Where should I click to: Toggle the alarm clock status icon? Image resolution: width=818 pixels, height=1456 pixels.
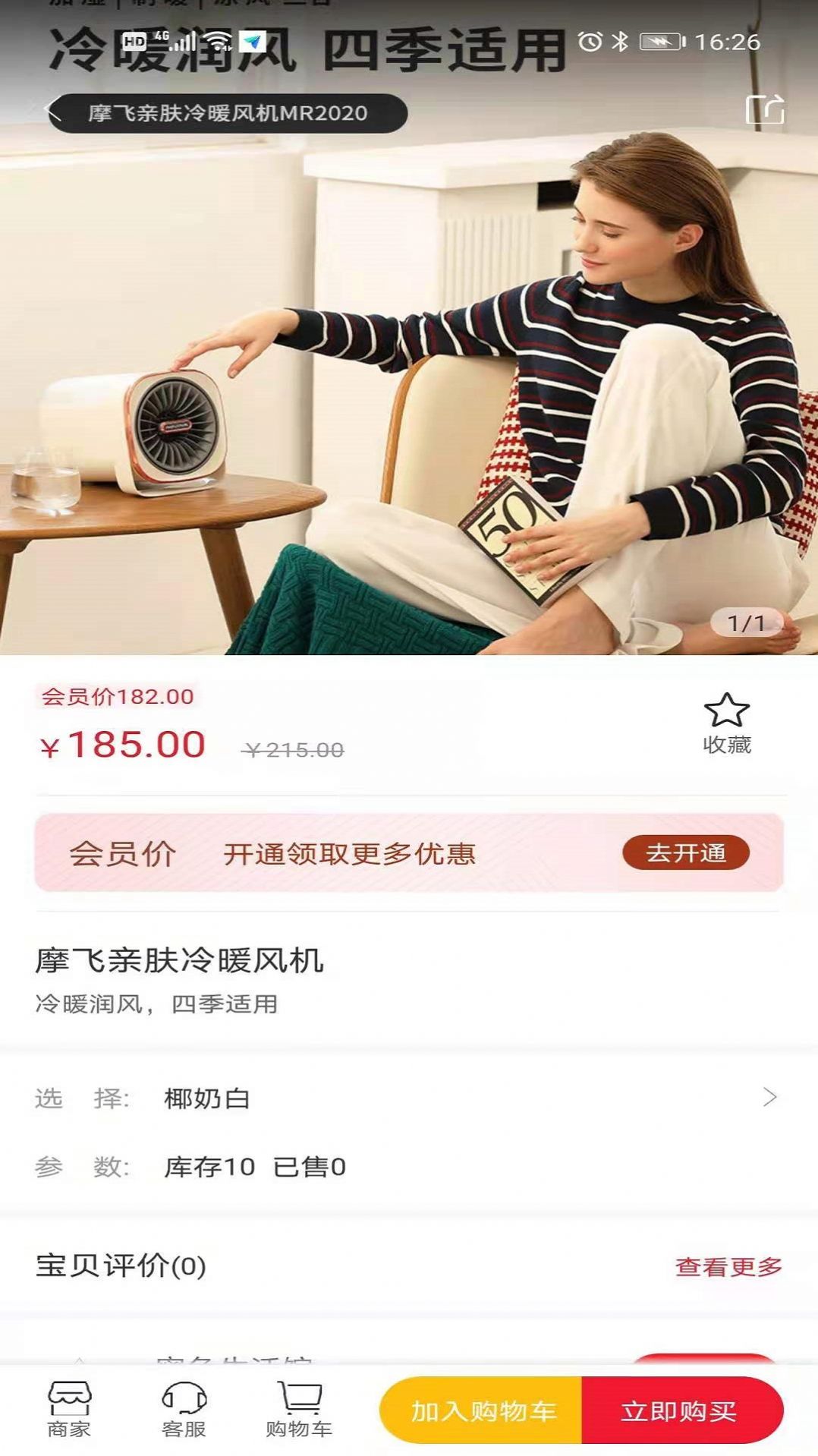(x=593, y=43)
